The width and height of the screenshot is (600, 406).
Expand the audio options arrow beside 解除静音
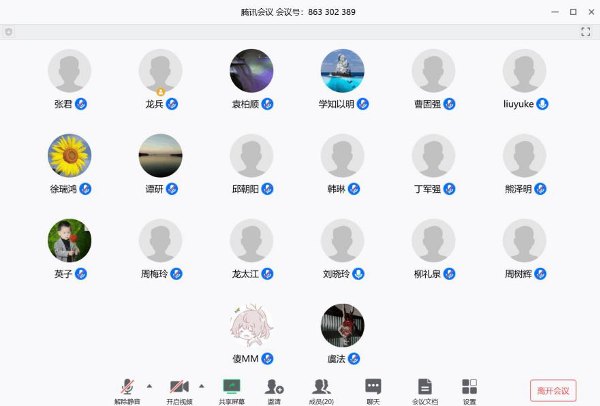149,385
